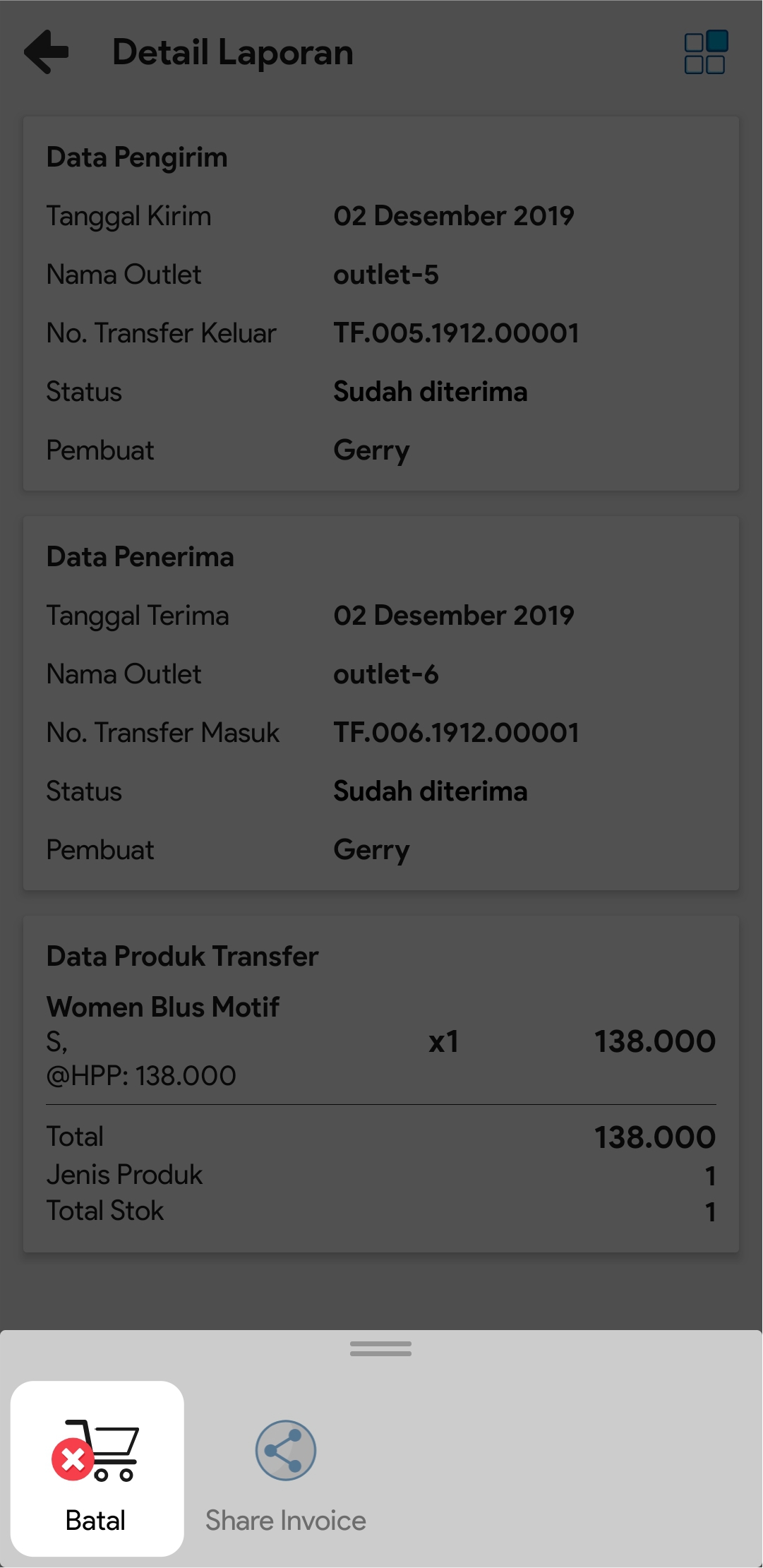Open the grid menu icon
The image size is (763, 1568).
[705, 53]
